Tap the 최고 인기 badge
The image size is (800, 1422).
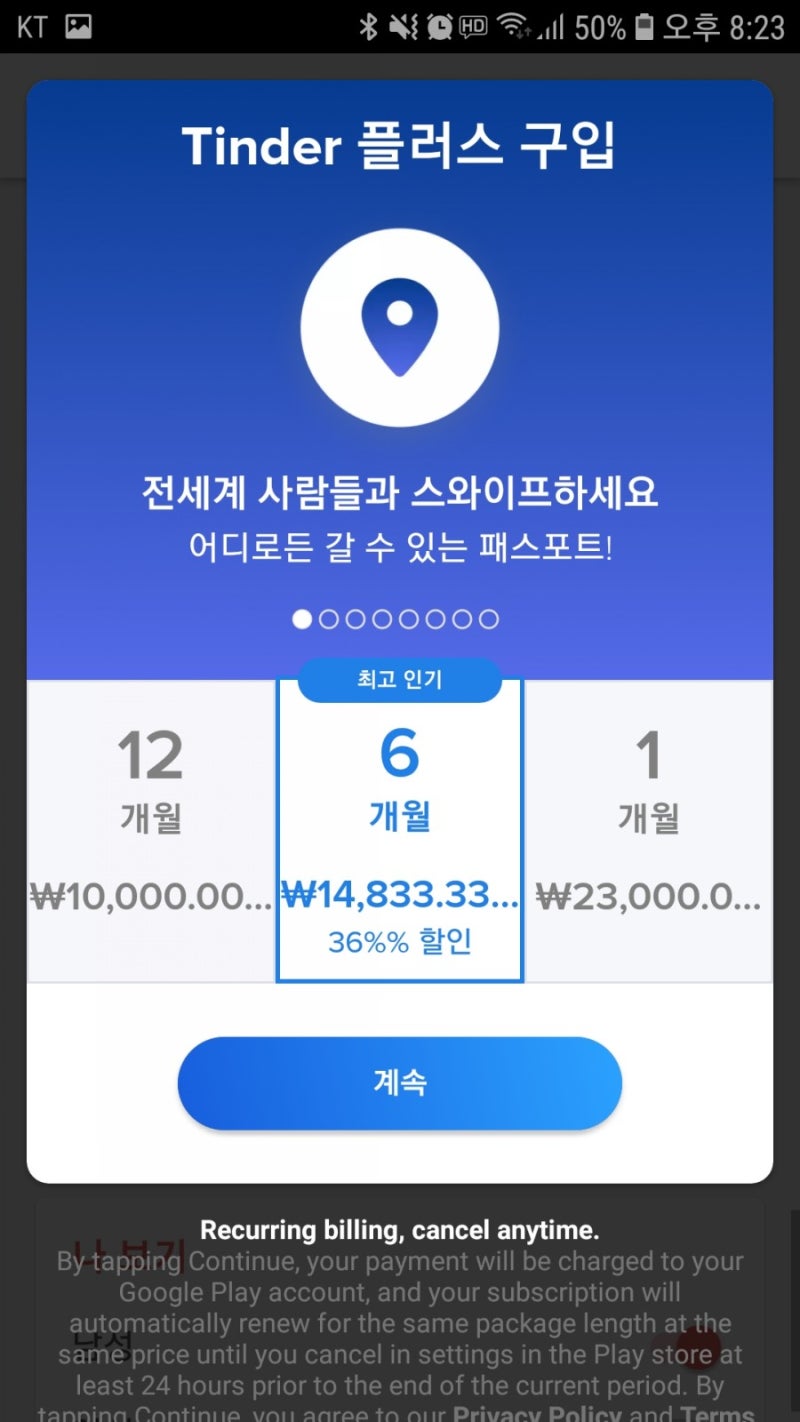(x=399, y=680)
